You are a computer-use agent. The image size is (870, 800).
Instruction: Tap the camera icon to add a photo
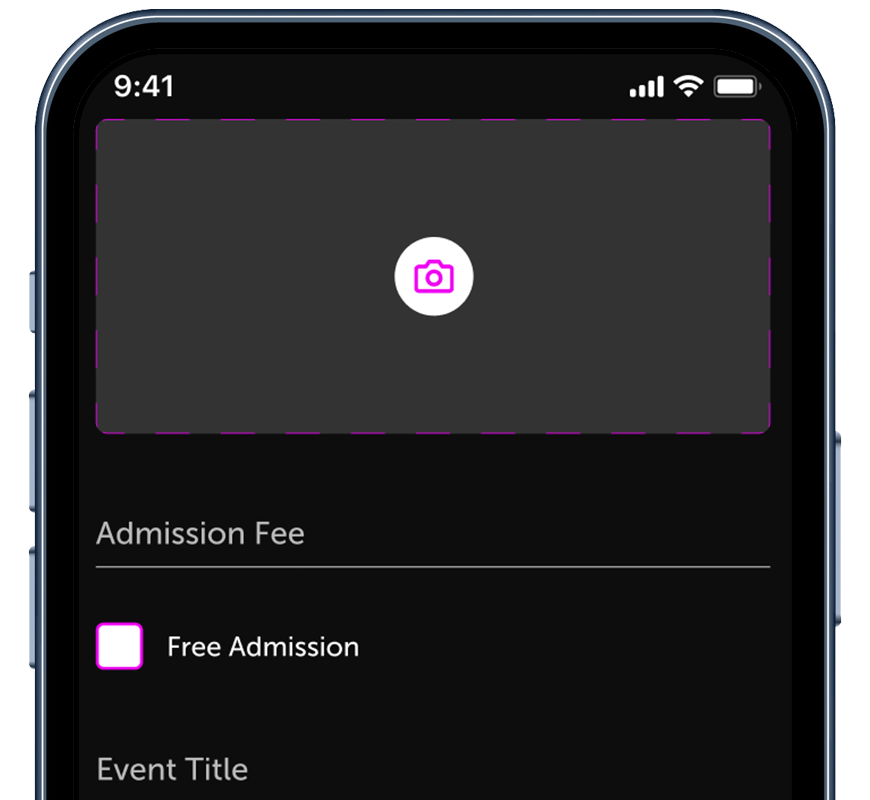tap(433, 277)
